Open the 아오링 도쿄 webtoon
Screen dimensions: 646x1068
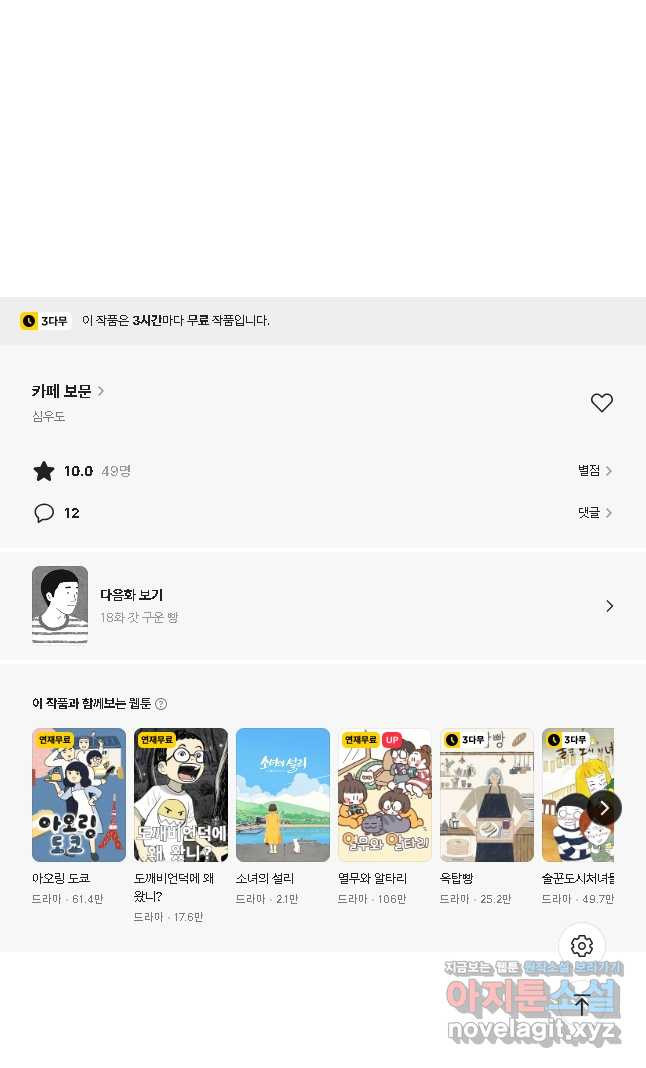[x=79, y=795]
